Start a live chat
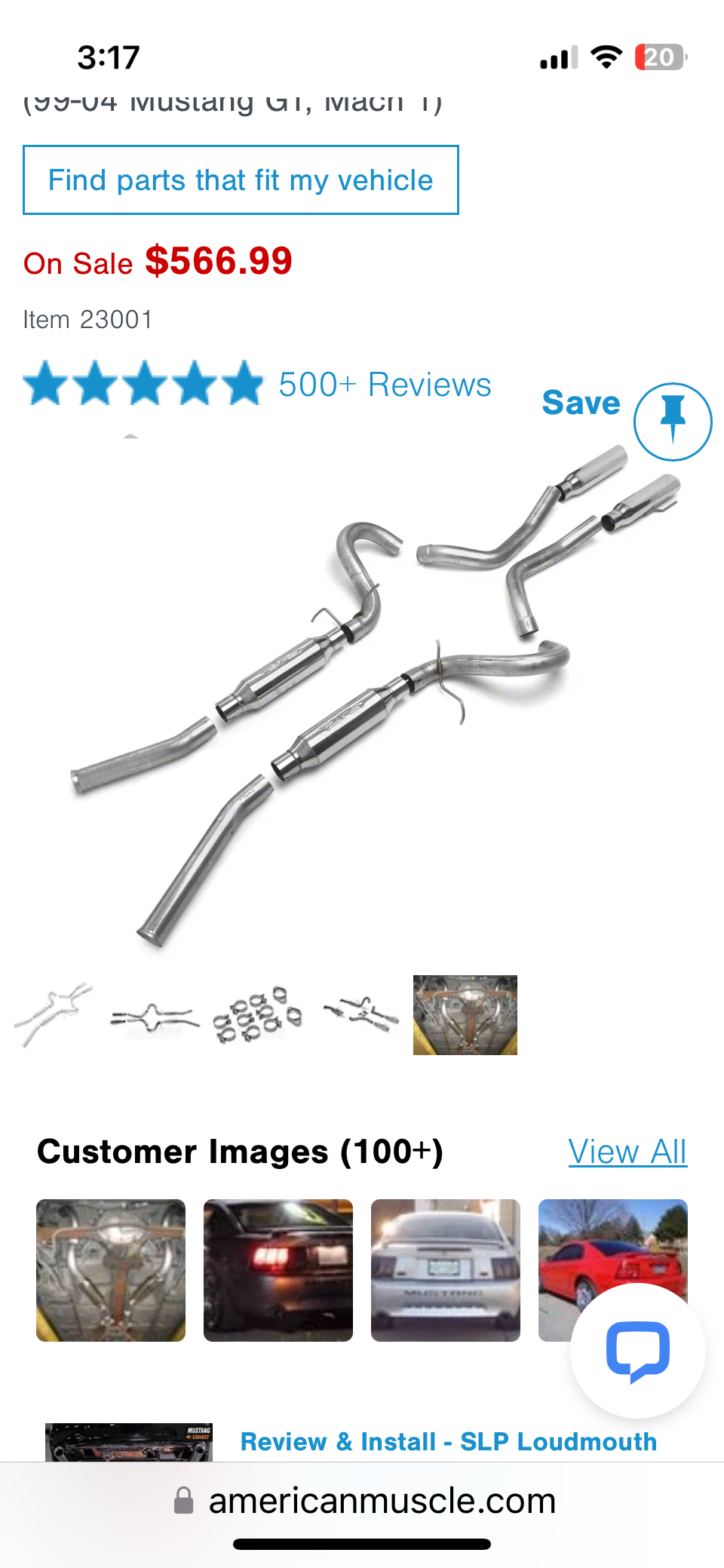Viewport: 724px width, 1568px height. (x=638, y=1350)
